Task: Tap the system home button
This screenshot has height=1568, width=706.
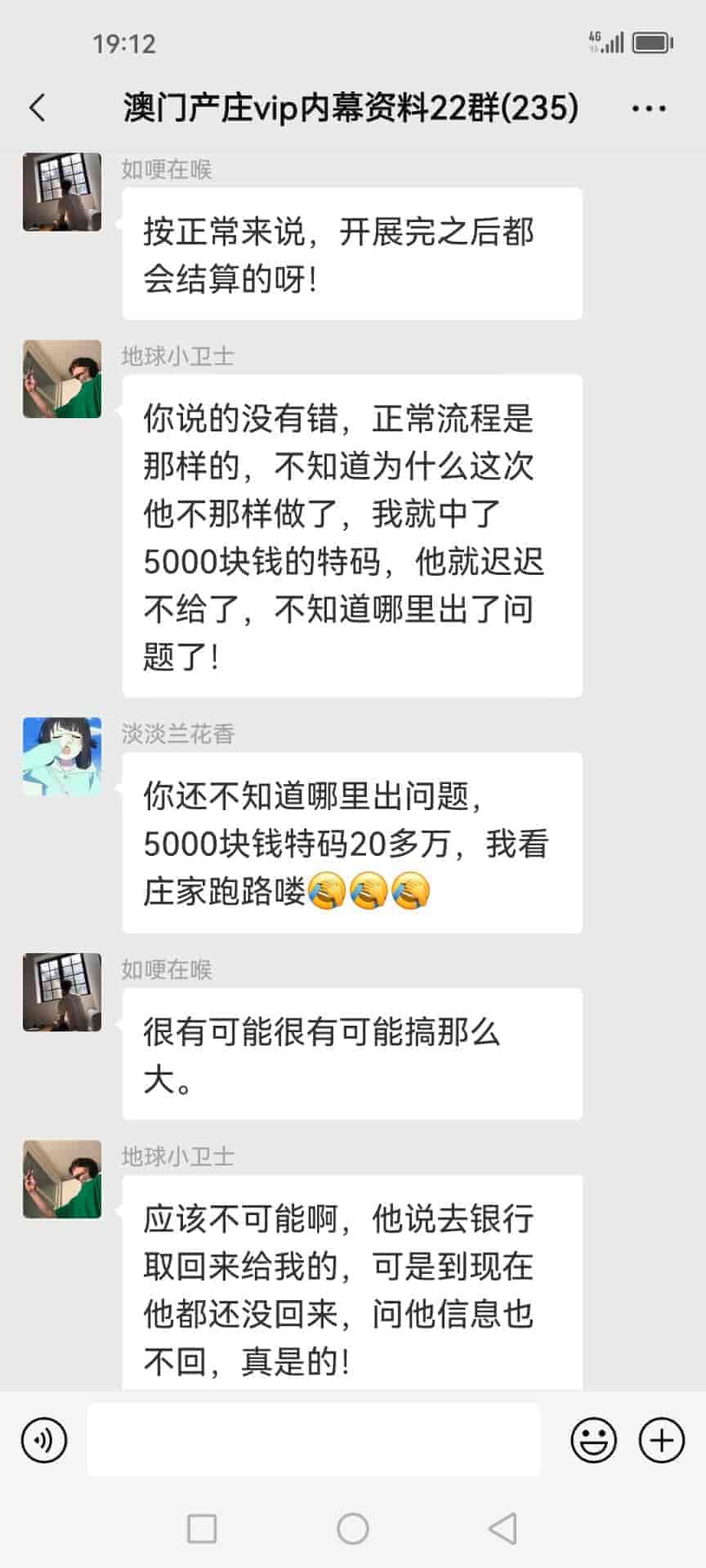Action: pos(353,1528)
